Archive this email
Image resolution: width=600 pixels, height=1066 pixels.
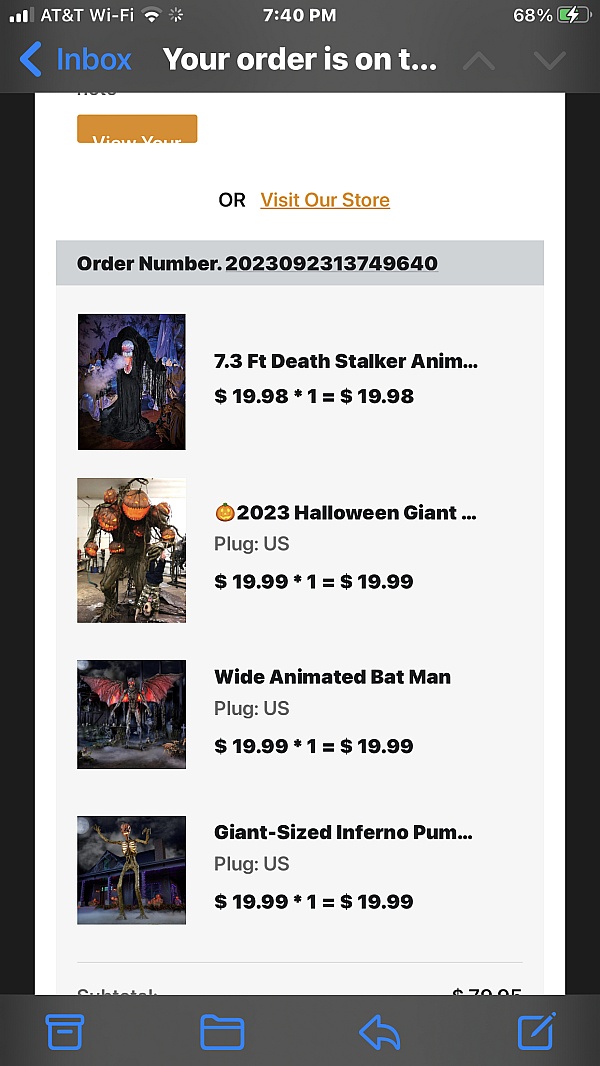pos(65,1031)
